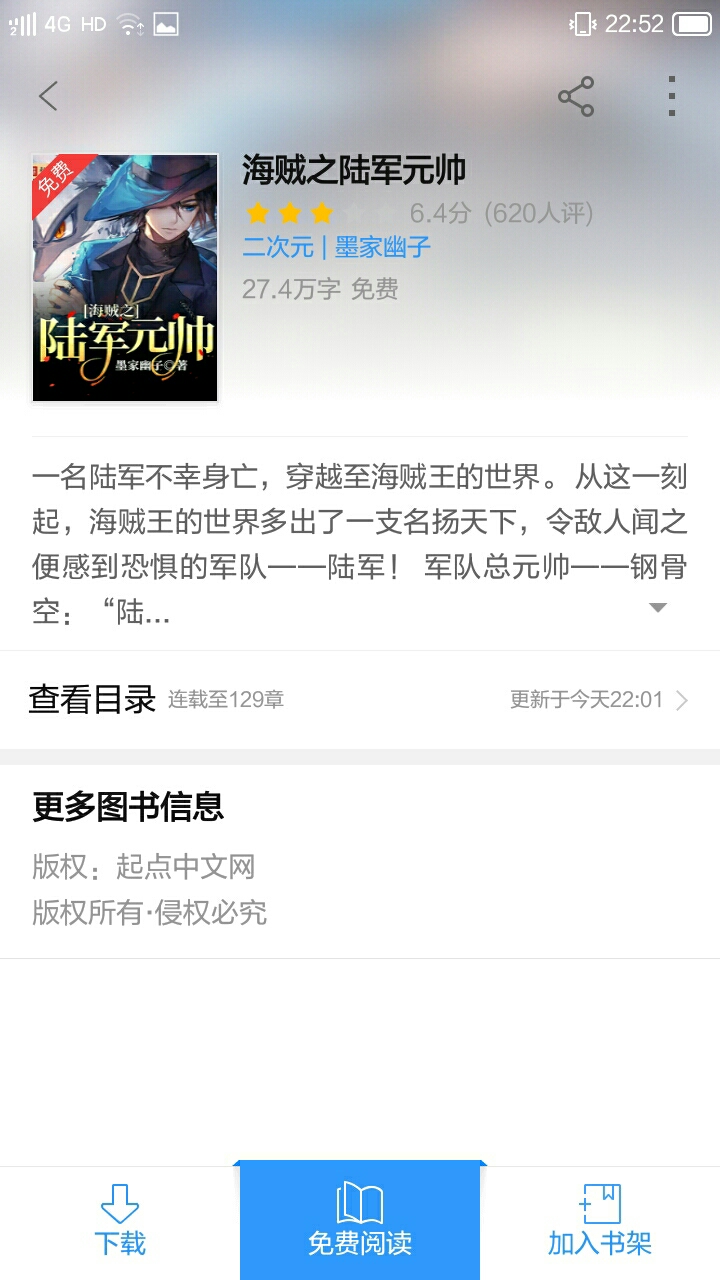This screenshot has height=1280, width=720.
Task: Tap the 陆军元帅 book cover
Action: pyautogui.click(x=125, y=278)
